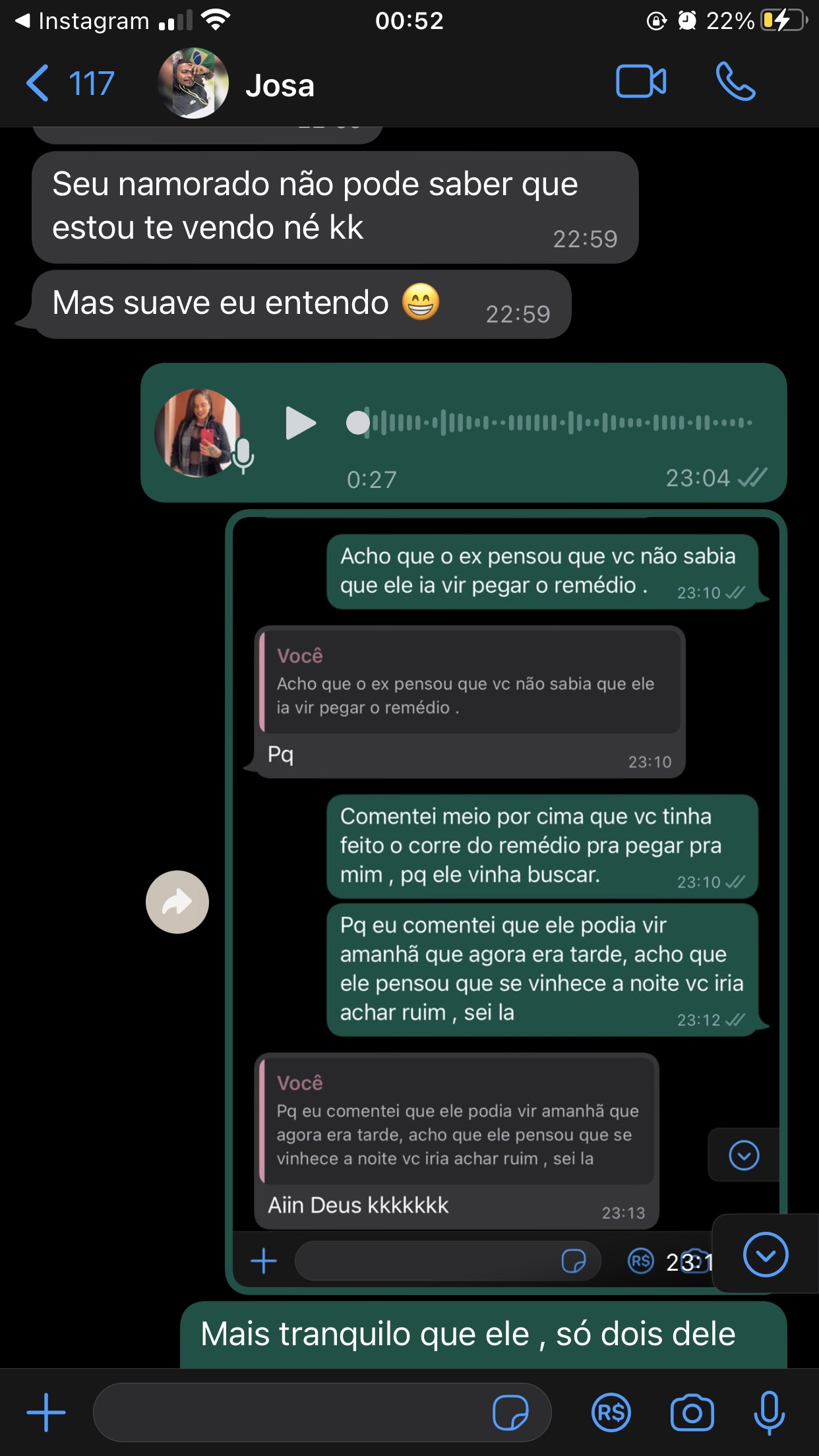Open the attachment plus menu

pyautogui.click(x=46, y=1412)
